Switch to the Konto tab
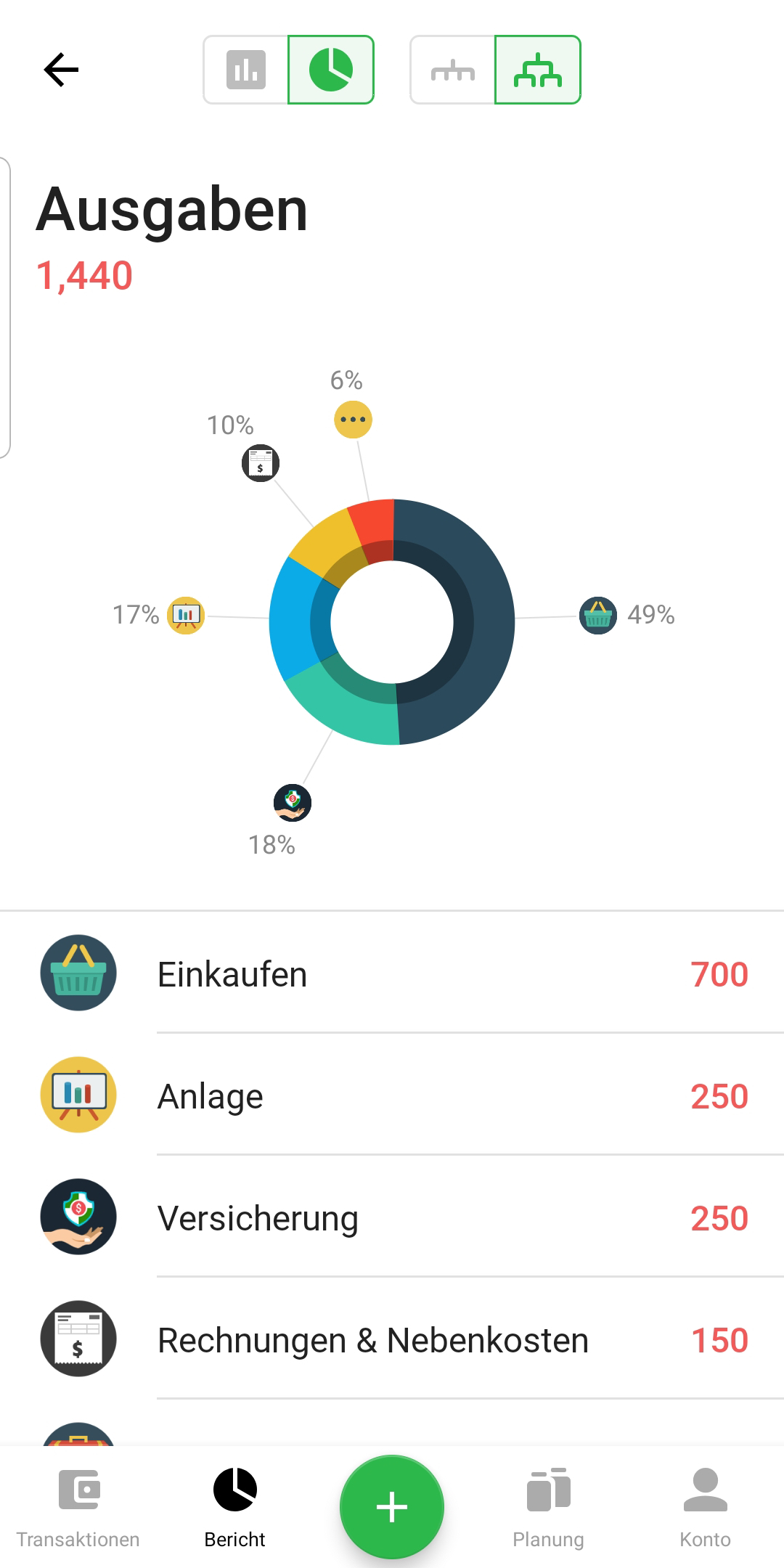Viewport: 784px width, 1568px height. point(706,1507)
